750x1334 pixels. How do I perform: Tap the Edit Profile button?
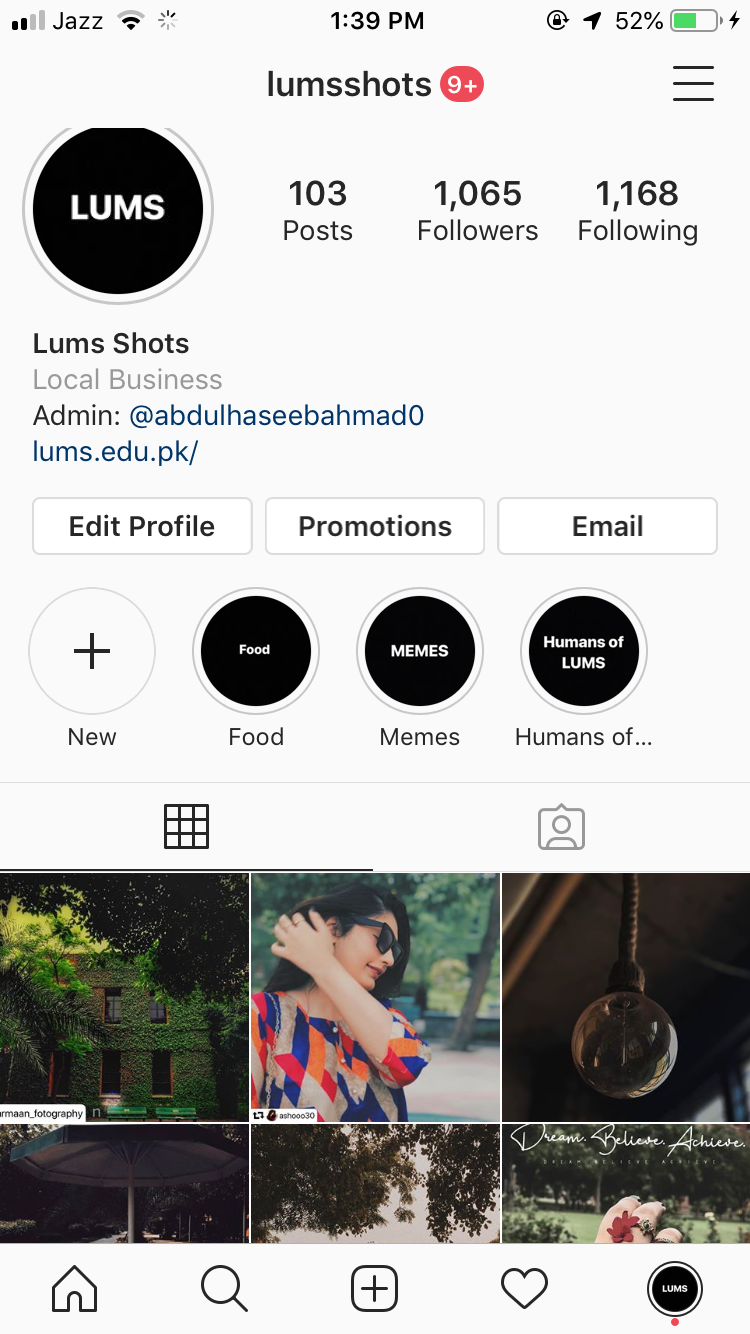[142, 526]
